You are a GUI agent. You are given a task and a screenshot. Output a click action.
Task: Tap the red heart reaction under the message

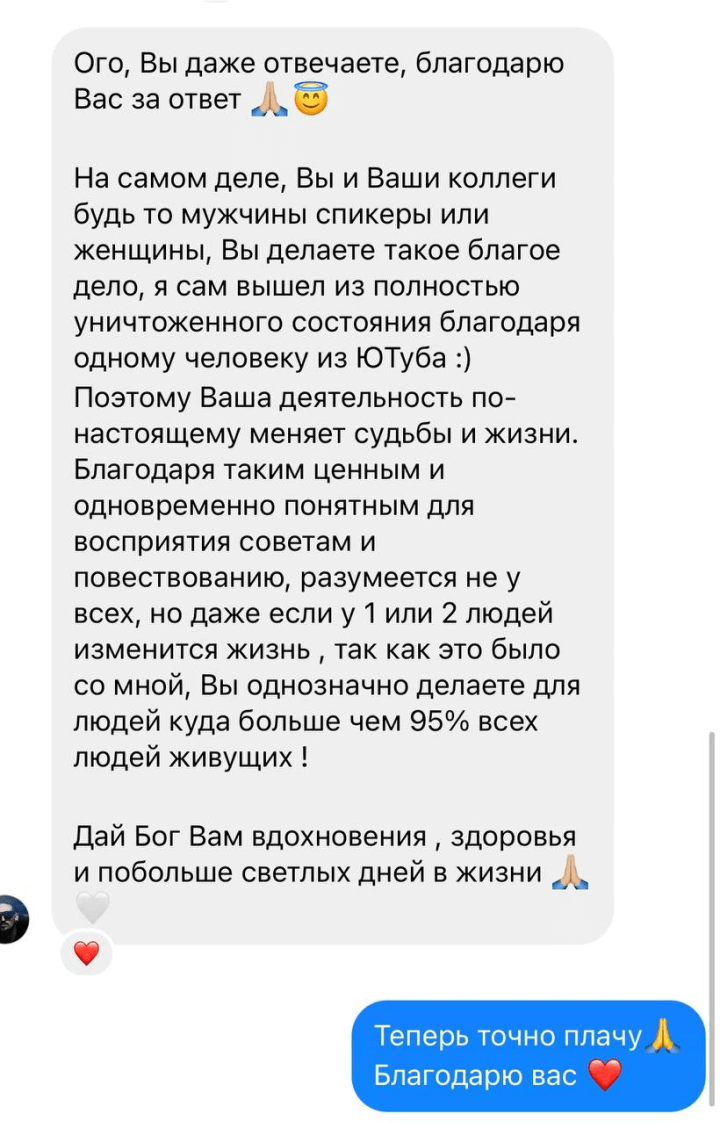click(87, 954)
